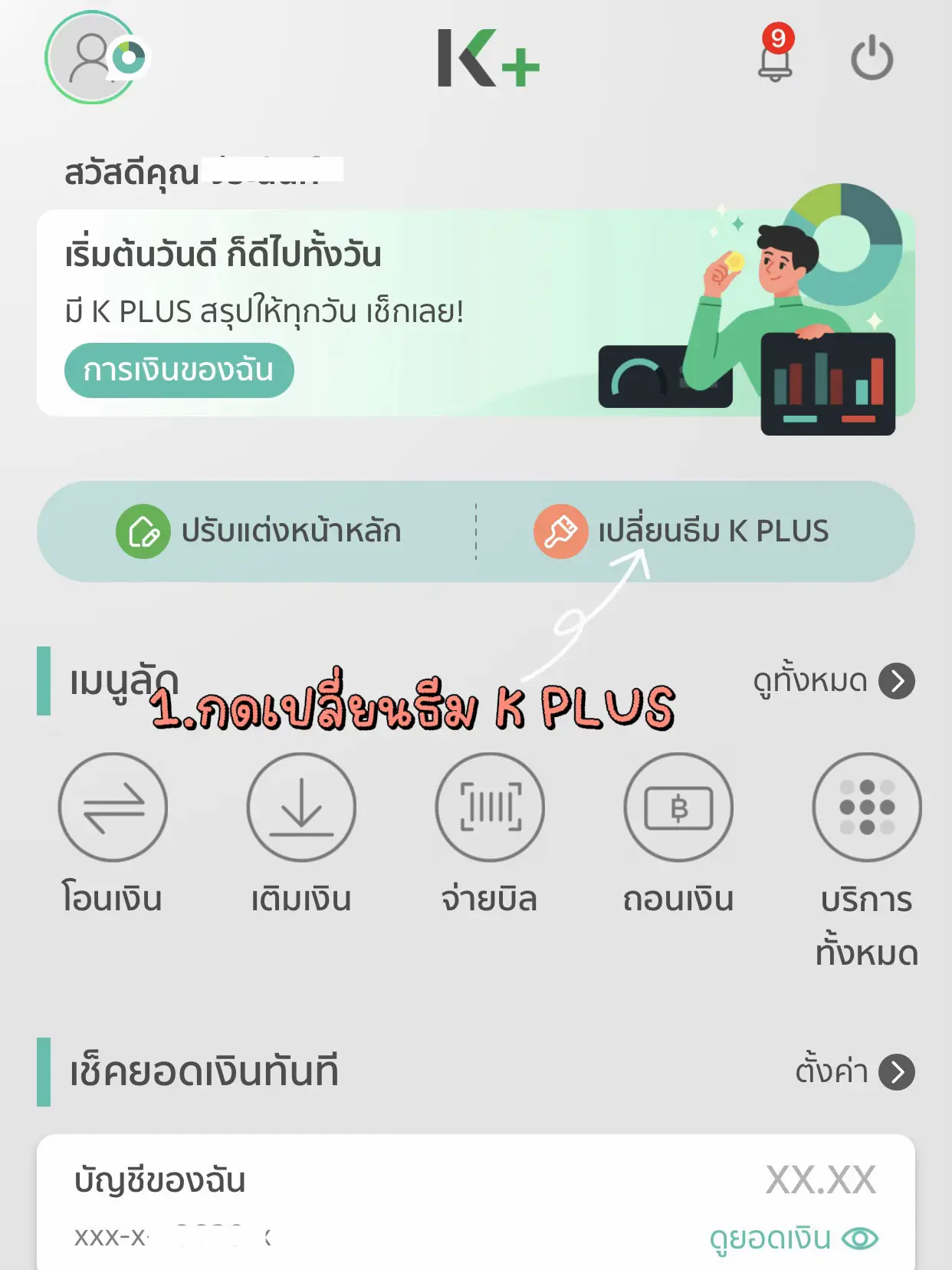The image size is (952, 1270).
Task: Open บริการทั้งหมด all services grid icon
Action: (x=865, y=807)
